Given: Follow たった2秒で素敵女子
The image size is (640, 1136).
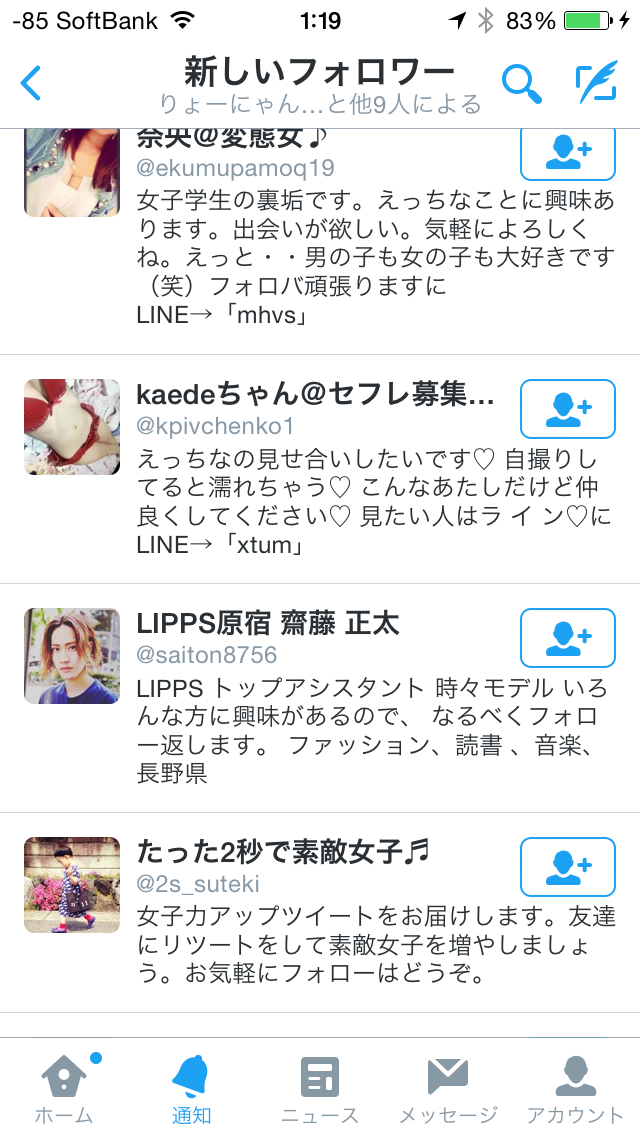Looking at the screenshot, I should pos(567,866).
